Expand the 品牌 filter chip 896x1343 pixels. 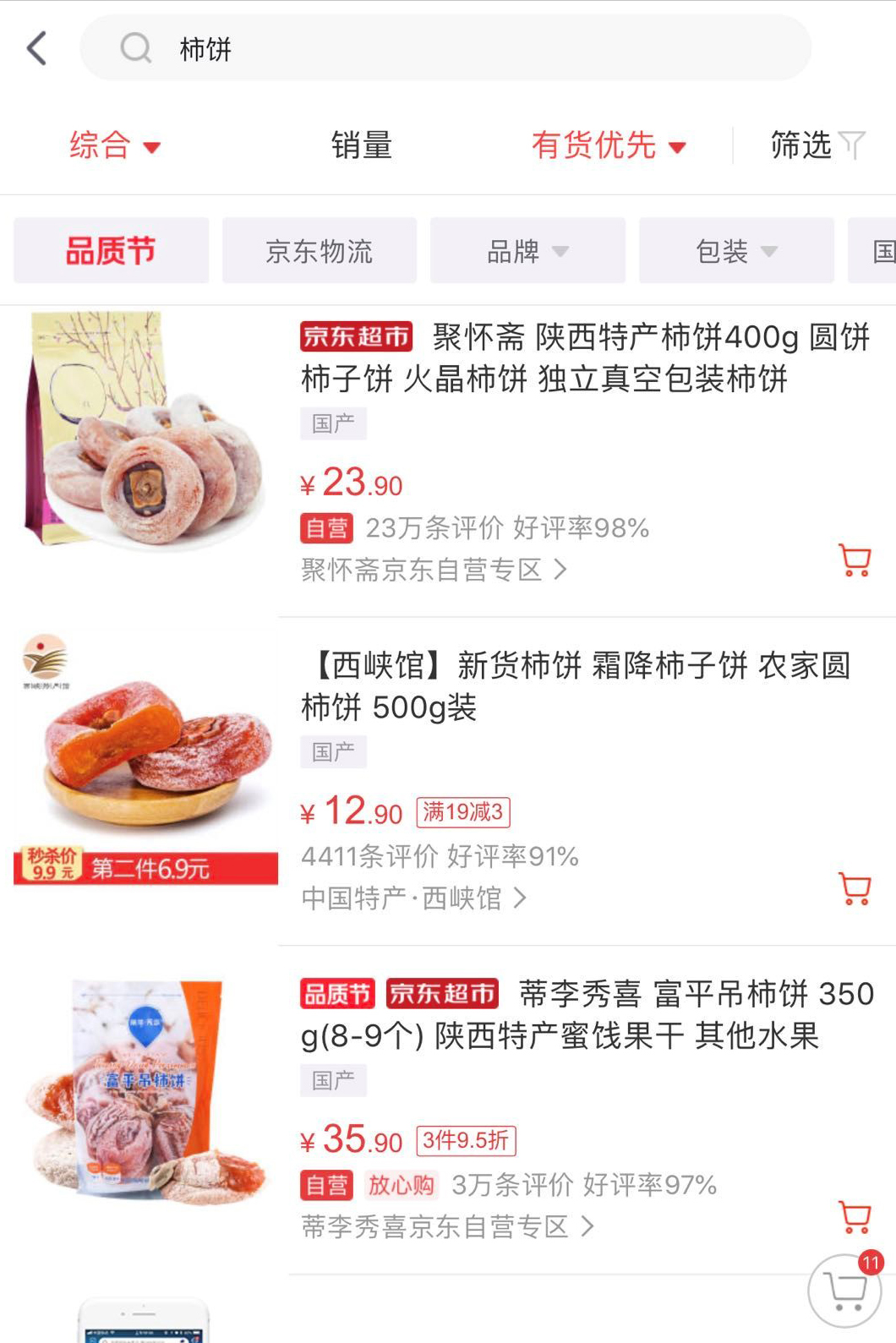point(527,251)
